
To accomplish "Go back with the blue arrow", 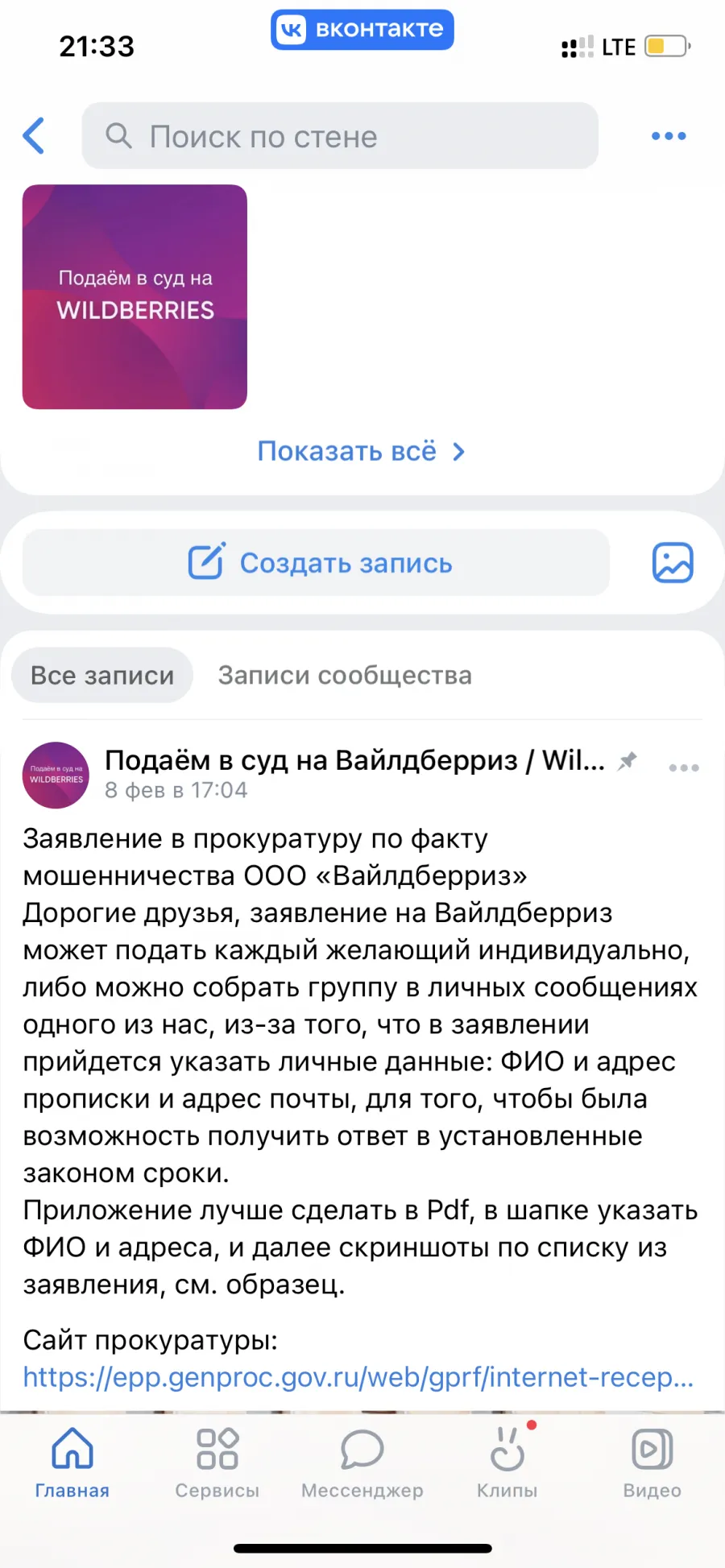I will click(34, 136).
